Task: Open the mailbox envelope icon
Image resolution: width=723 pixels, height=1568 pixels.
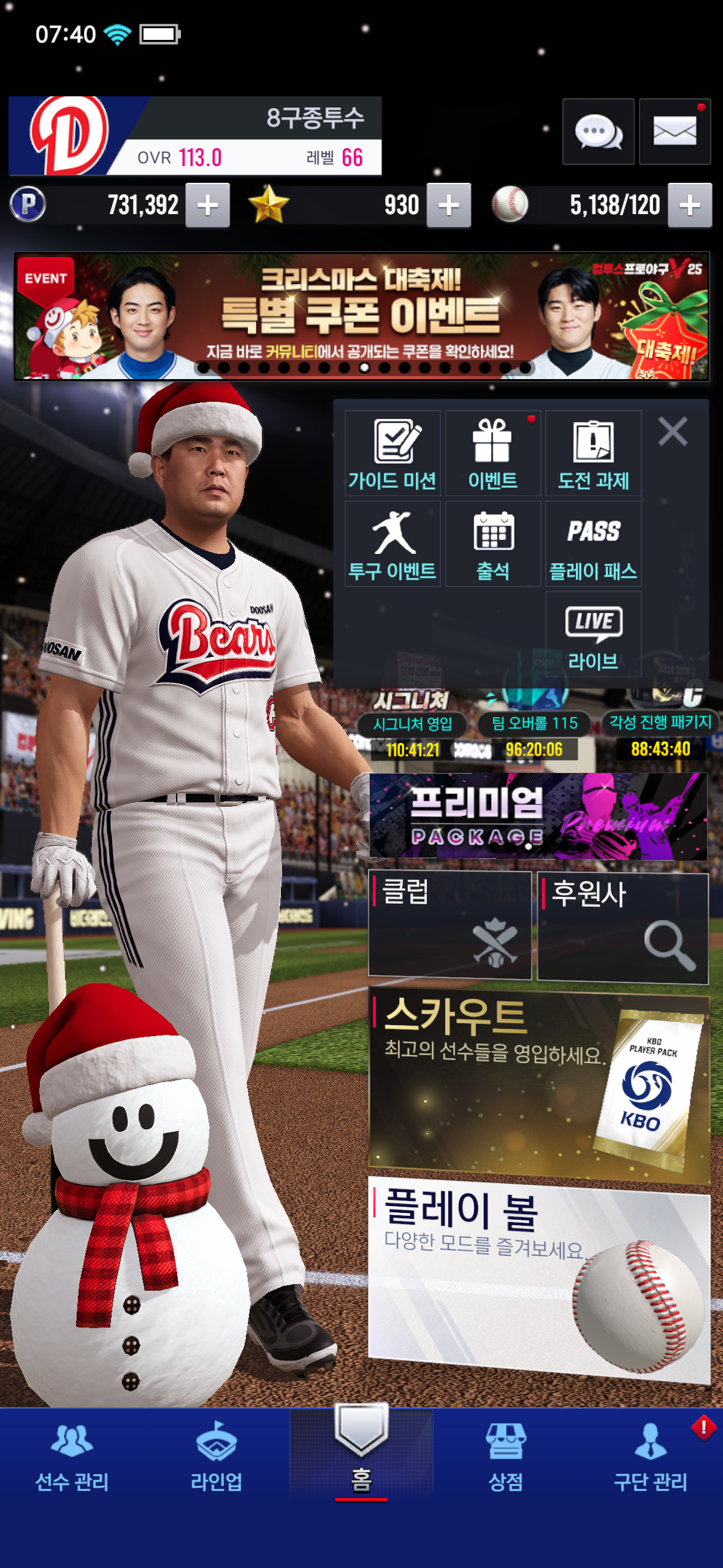Action: pos(675,131)
